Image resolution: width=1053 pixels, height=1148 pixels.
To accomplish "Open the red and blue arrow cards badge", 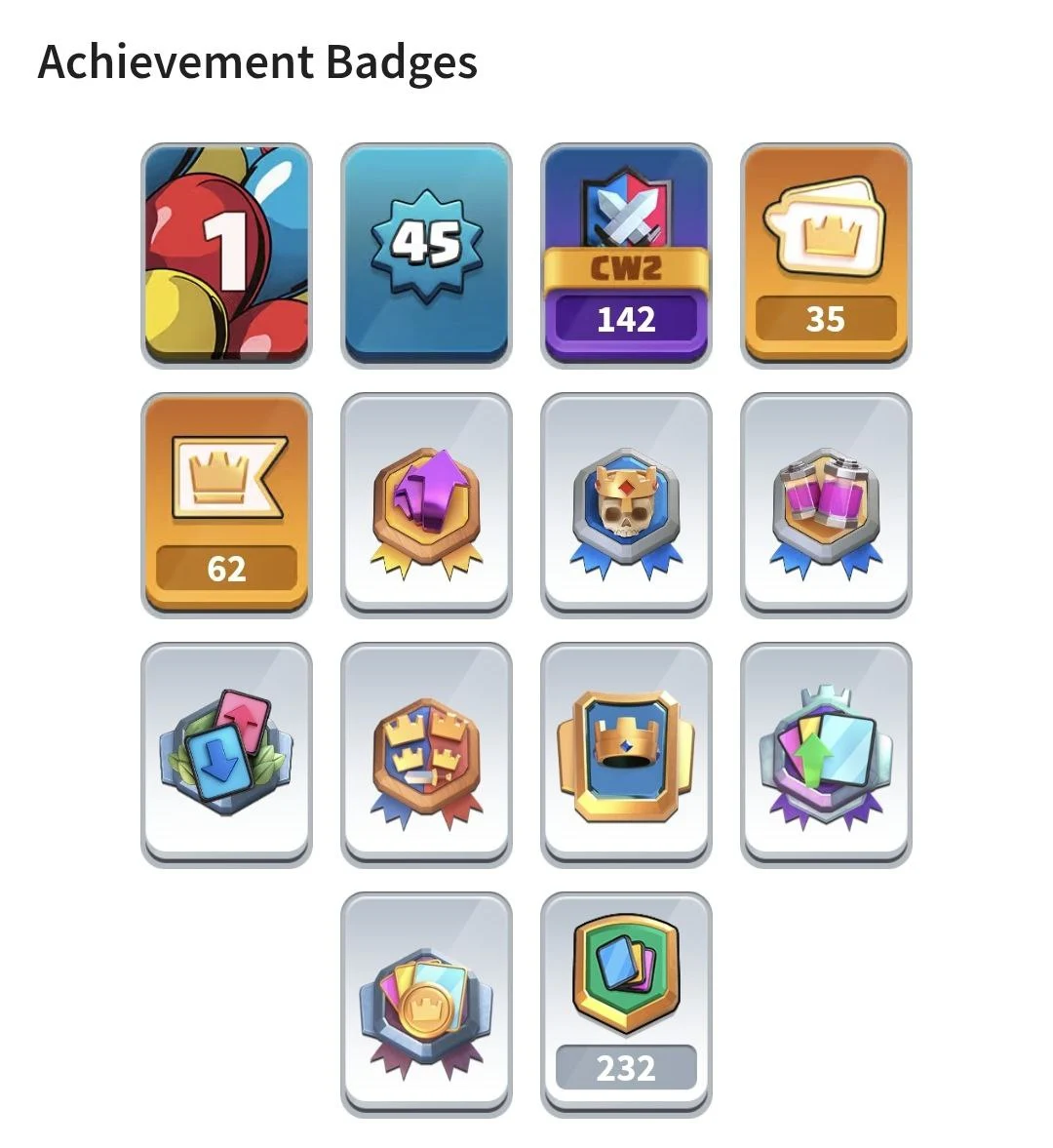I will point(226,754).
